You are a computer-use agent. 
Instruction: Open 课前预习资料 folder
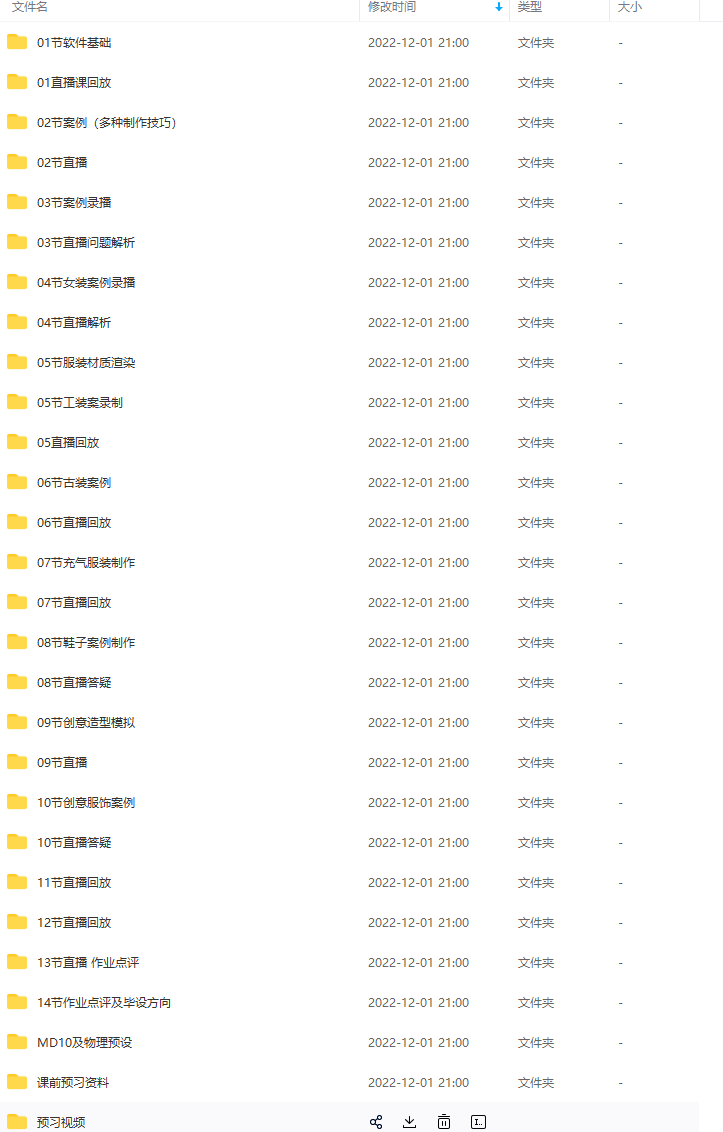point(73,1083)
